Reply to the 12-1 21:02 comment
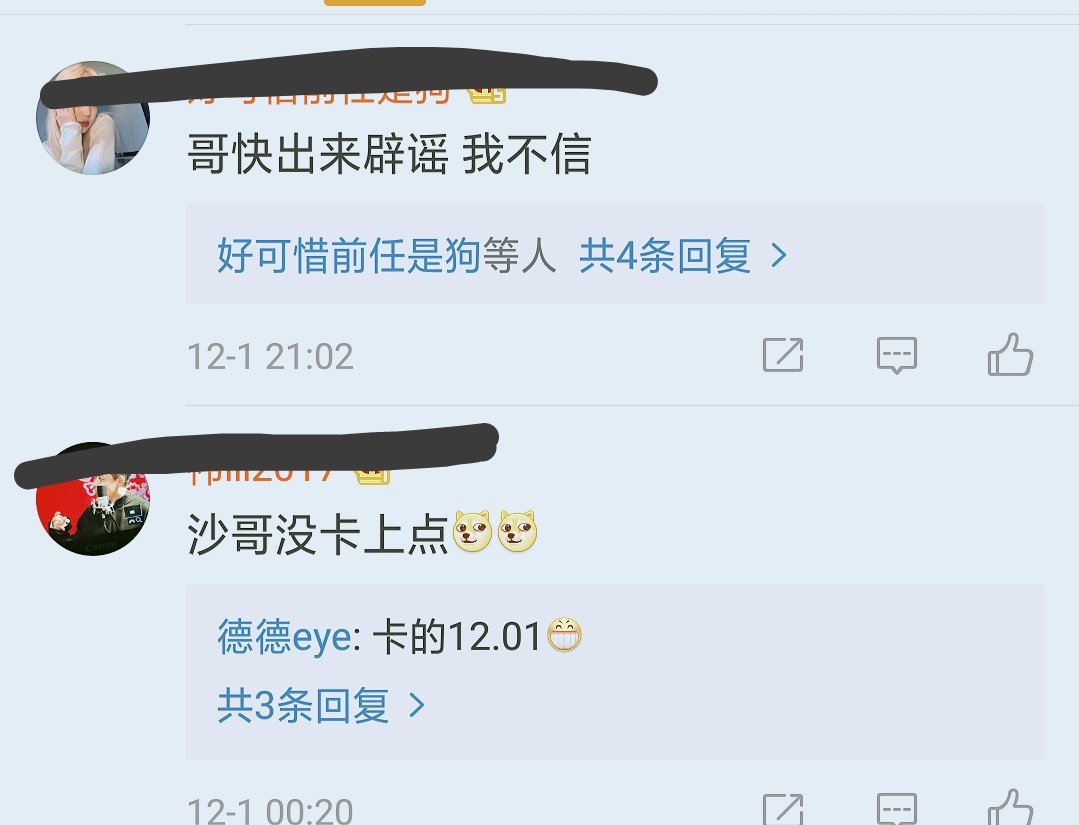Screen dimensions: 1079x825 pyautogui.click(x=896, y=355)
